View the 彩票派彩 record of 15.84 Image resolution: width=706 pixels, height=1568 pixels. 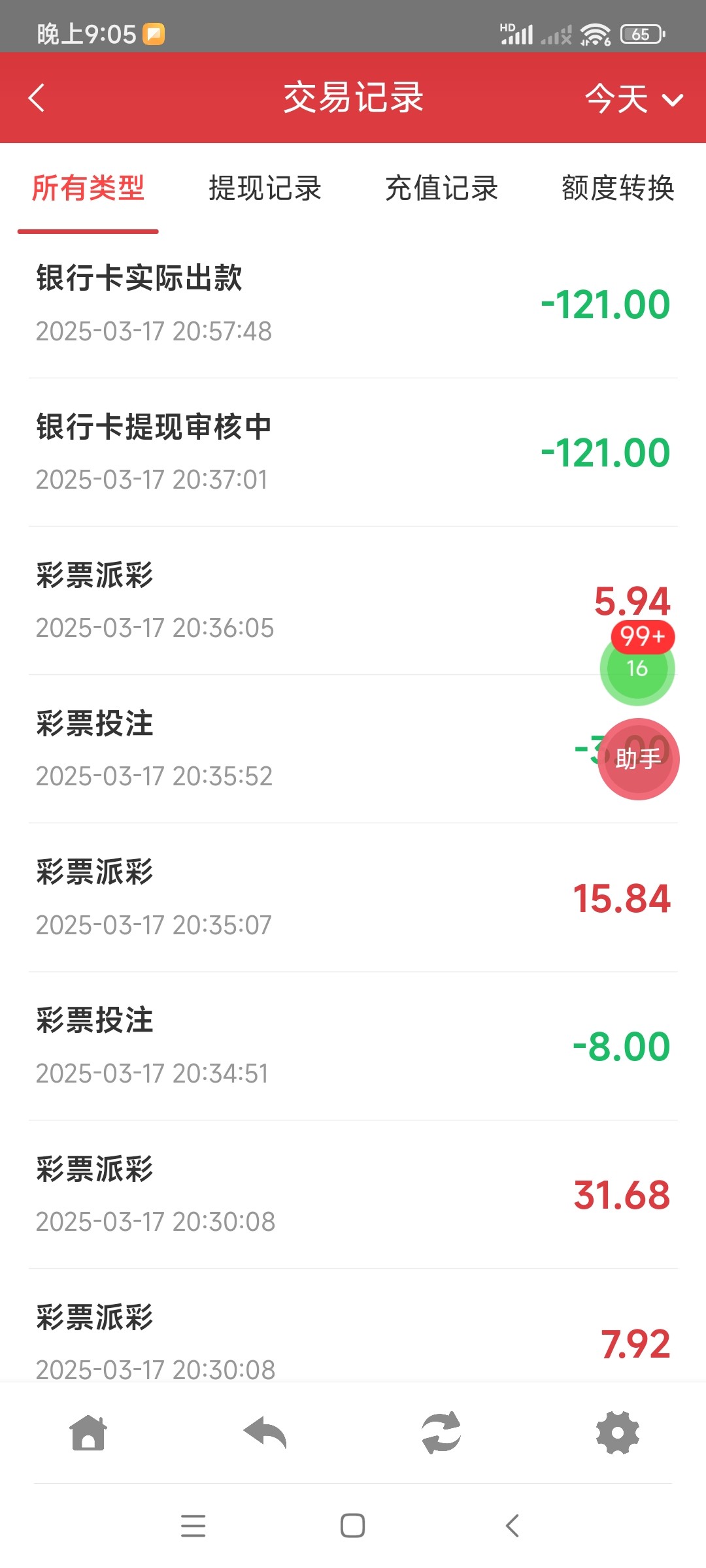tap(353, 898)
